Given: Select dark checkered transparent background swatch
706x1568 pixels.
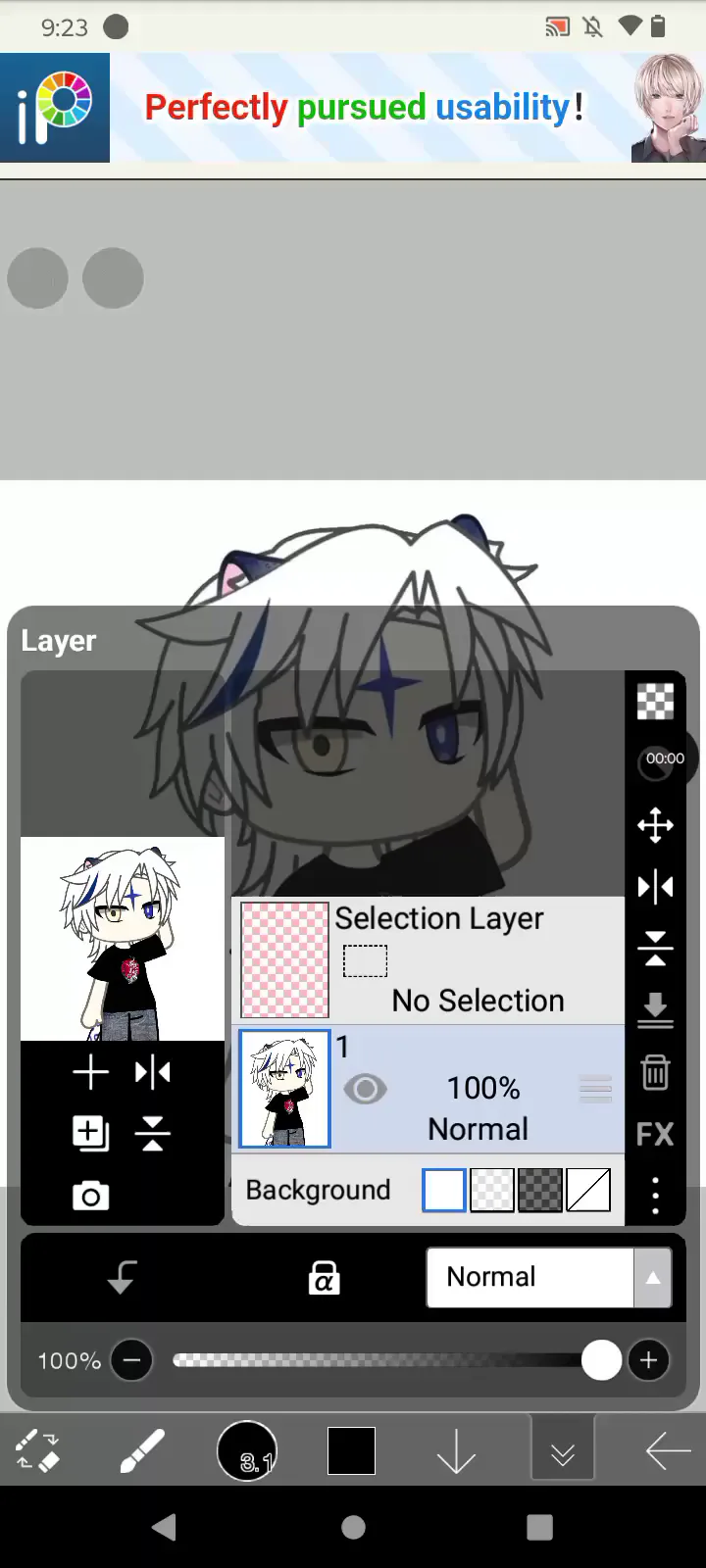Looking at the screenshot, I should (540, 1190).
